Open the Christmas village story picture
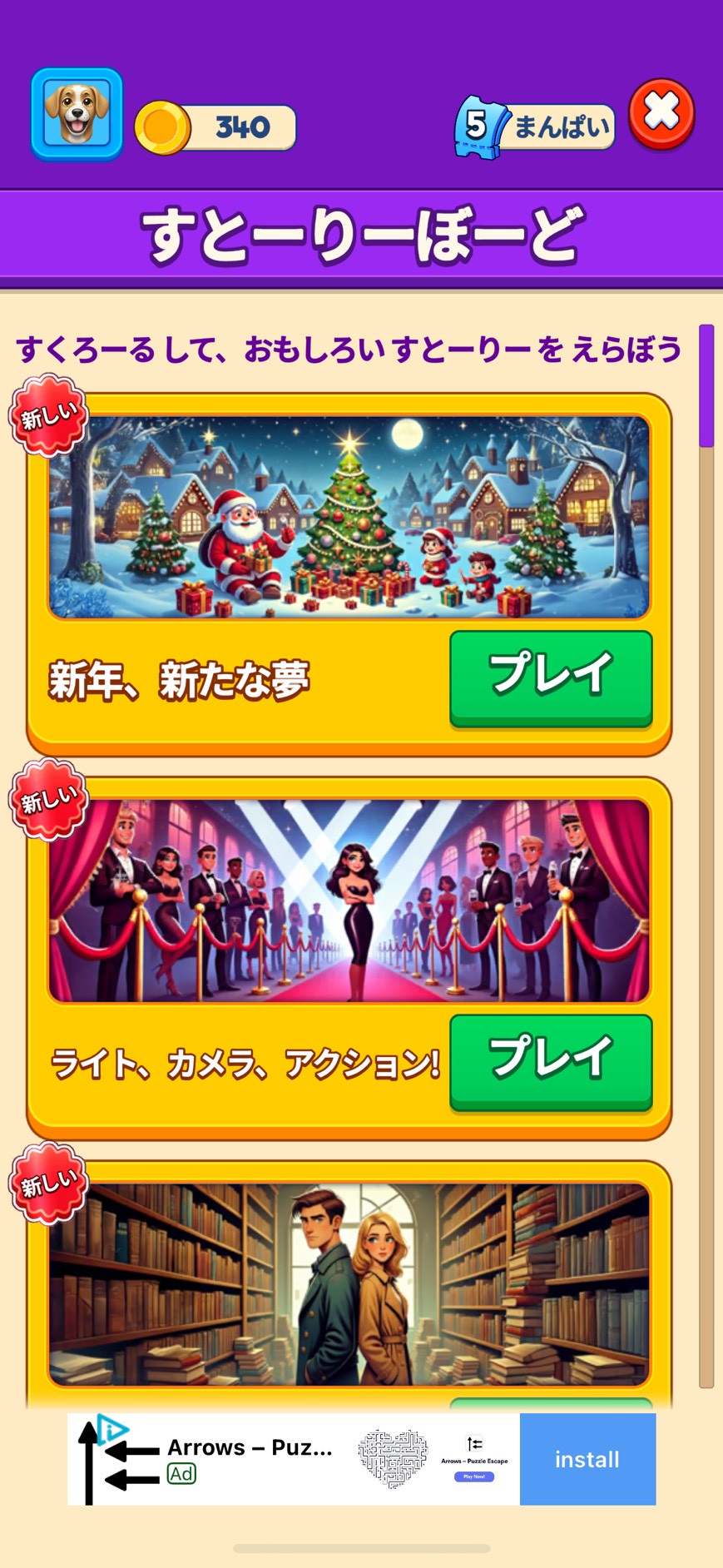723x1568 pixels. 349,517
